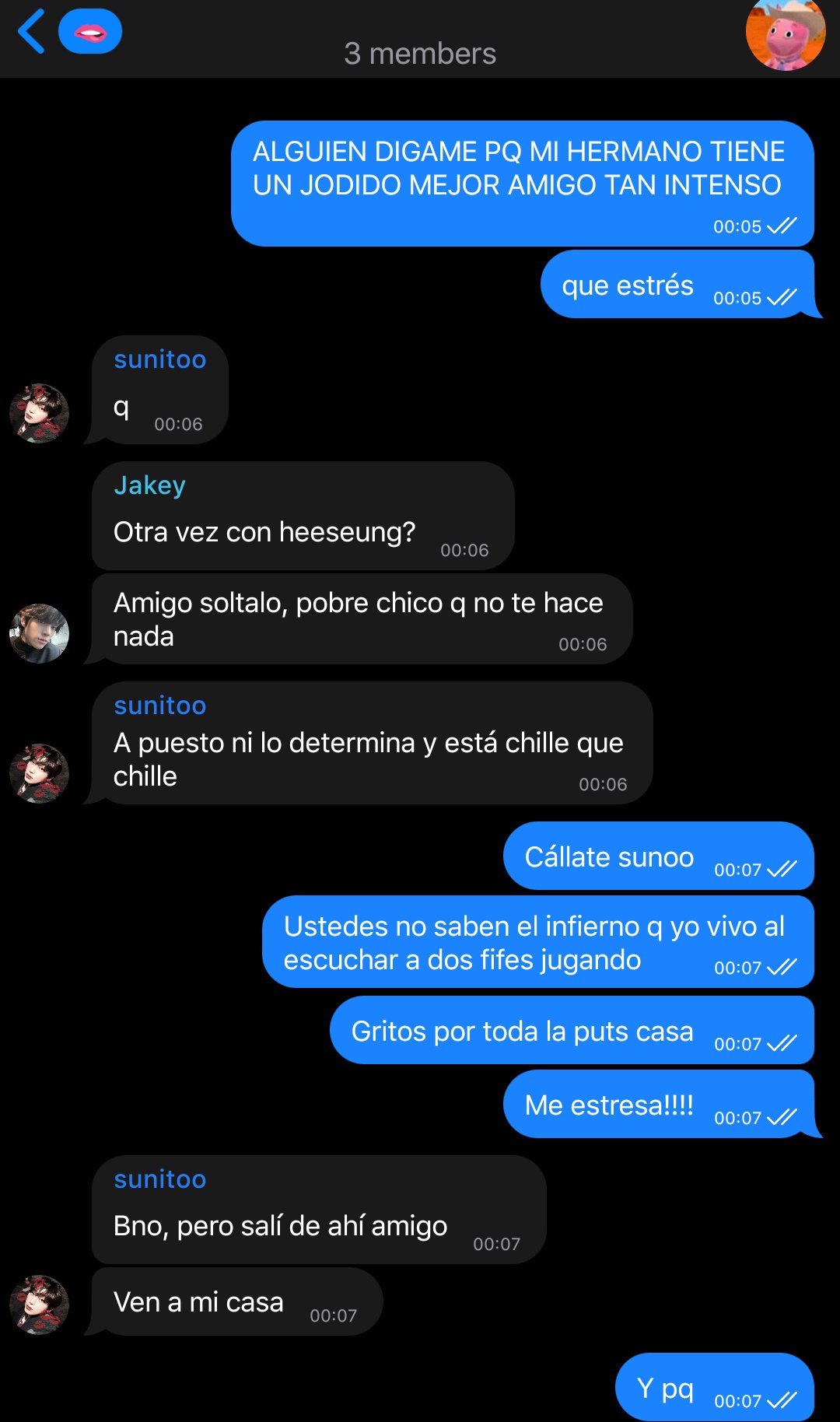
Task: Open sunitoo's avatar beside 'A puesto ni lo determina'
Action: pos(39,773)
